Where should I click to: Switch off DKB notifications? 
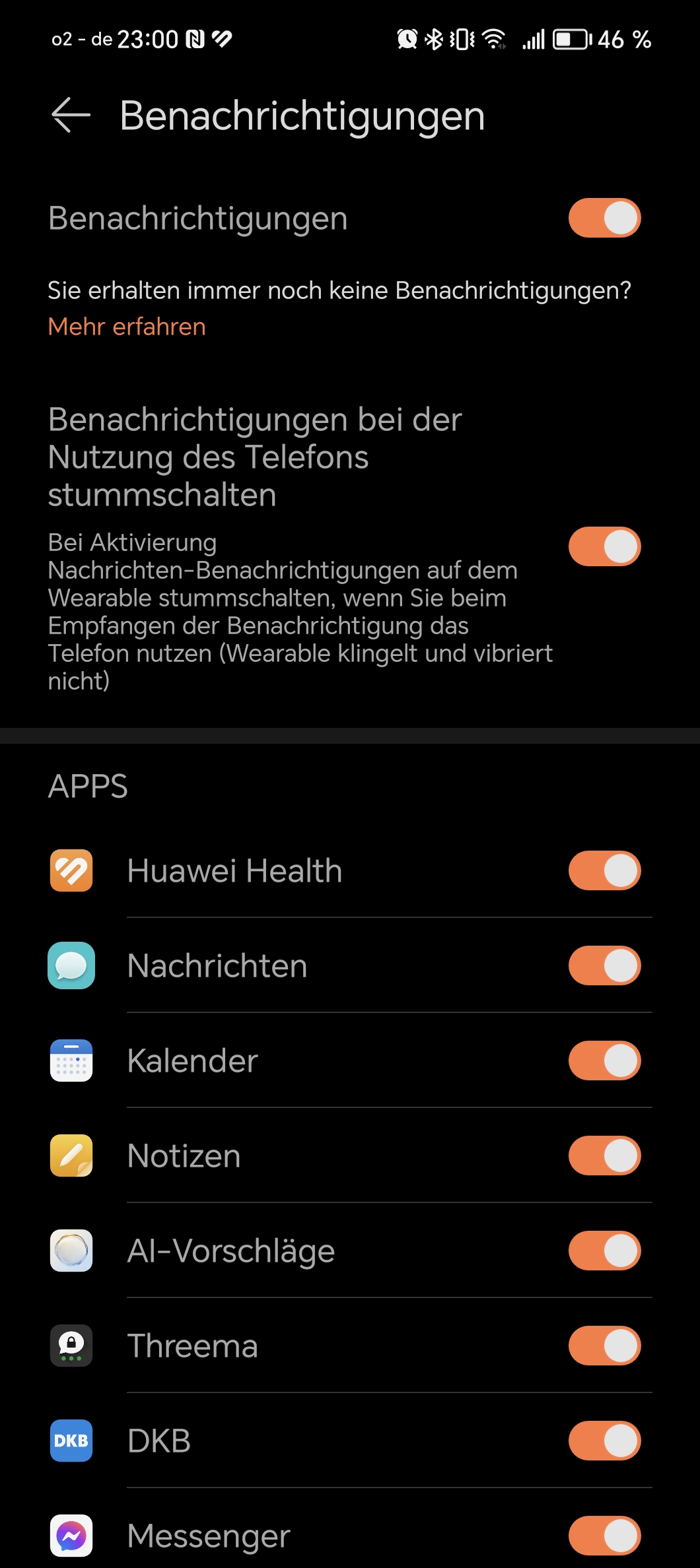604,1441
